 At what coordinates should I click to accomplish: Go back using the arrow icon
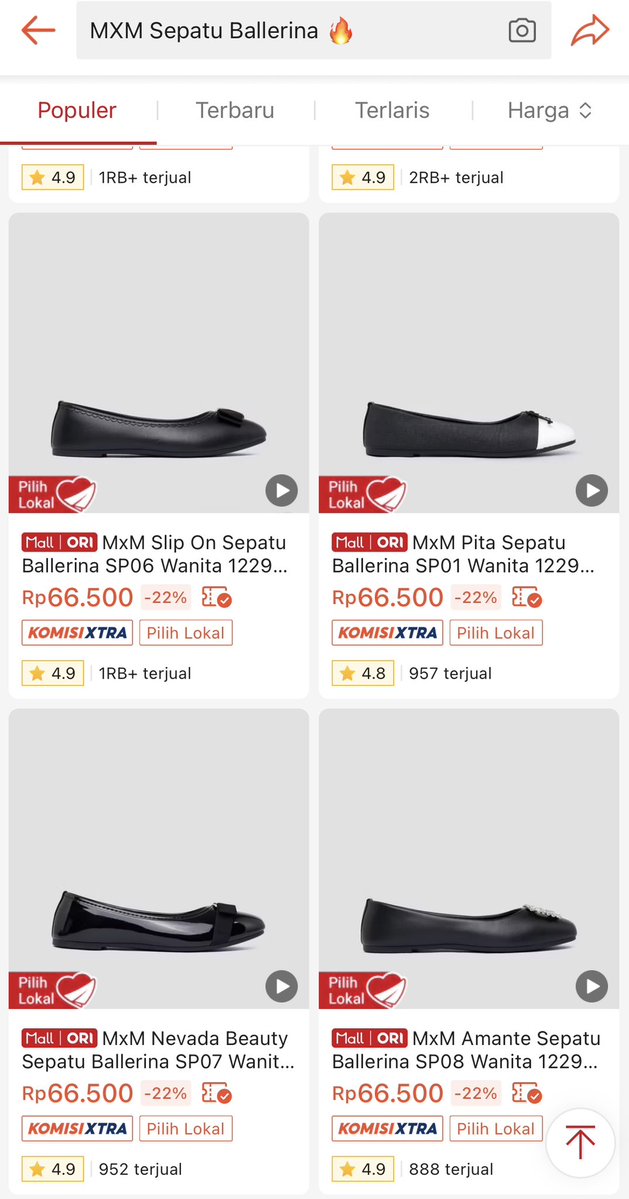38,31
